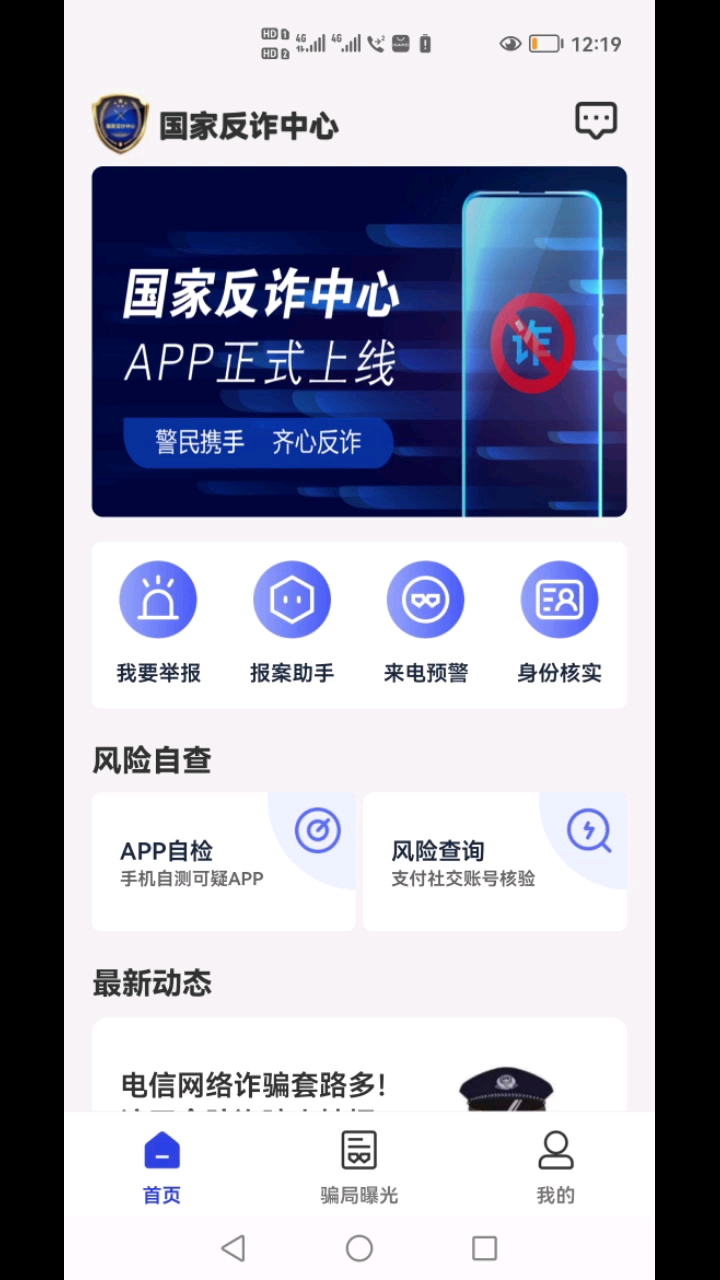Open the messages icon in the header
Image resolution: width=720 pixels, height=1280 pixels.
point(596,121)
